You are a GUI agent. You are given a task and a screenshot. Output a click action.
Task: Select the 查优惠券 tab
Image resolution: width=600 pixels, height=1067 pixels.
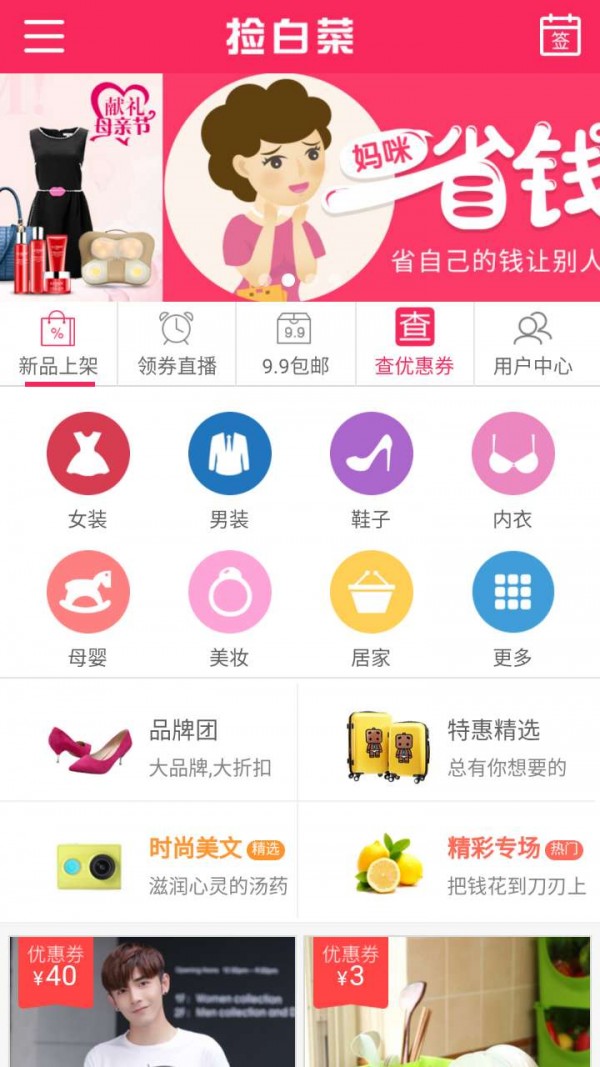click(x=414, y=343)
